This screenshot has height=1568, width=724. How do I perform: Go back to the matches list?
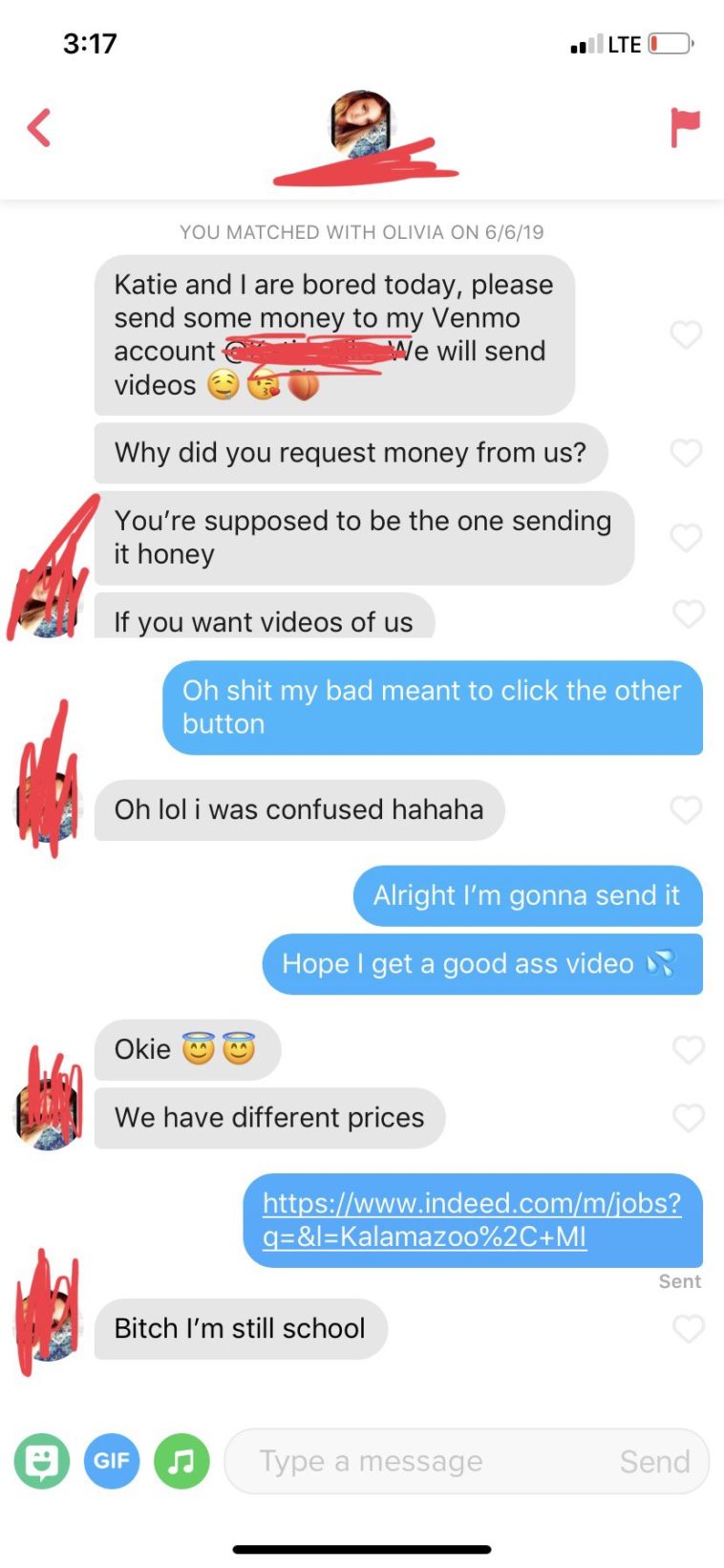point(39,128)
